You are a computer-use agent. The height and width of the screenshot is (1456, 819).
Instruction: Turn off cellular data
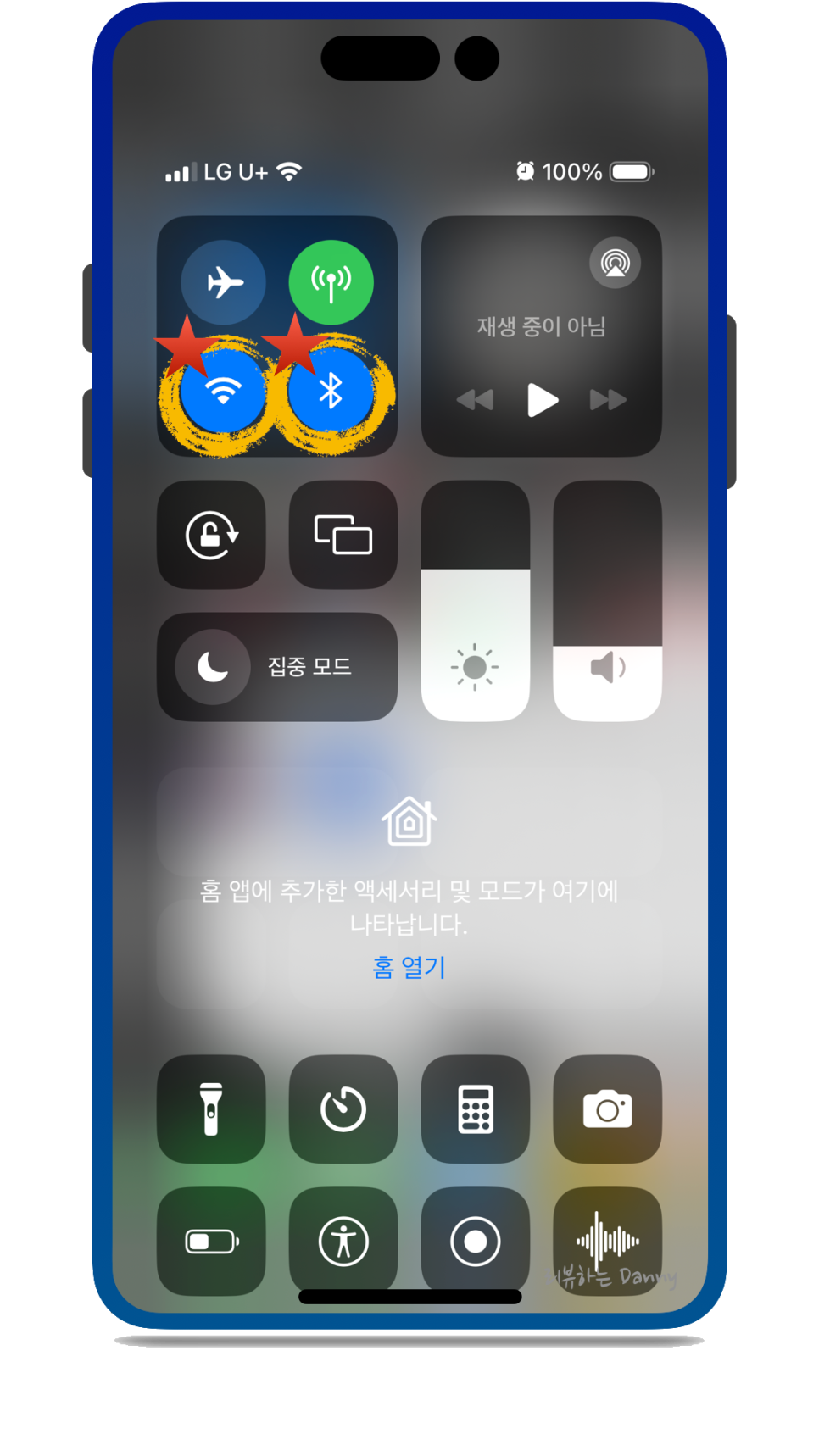[331, 282]
